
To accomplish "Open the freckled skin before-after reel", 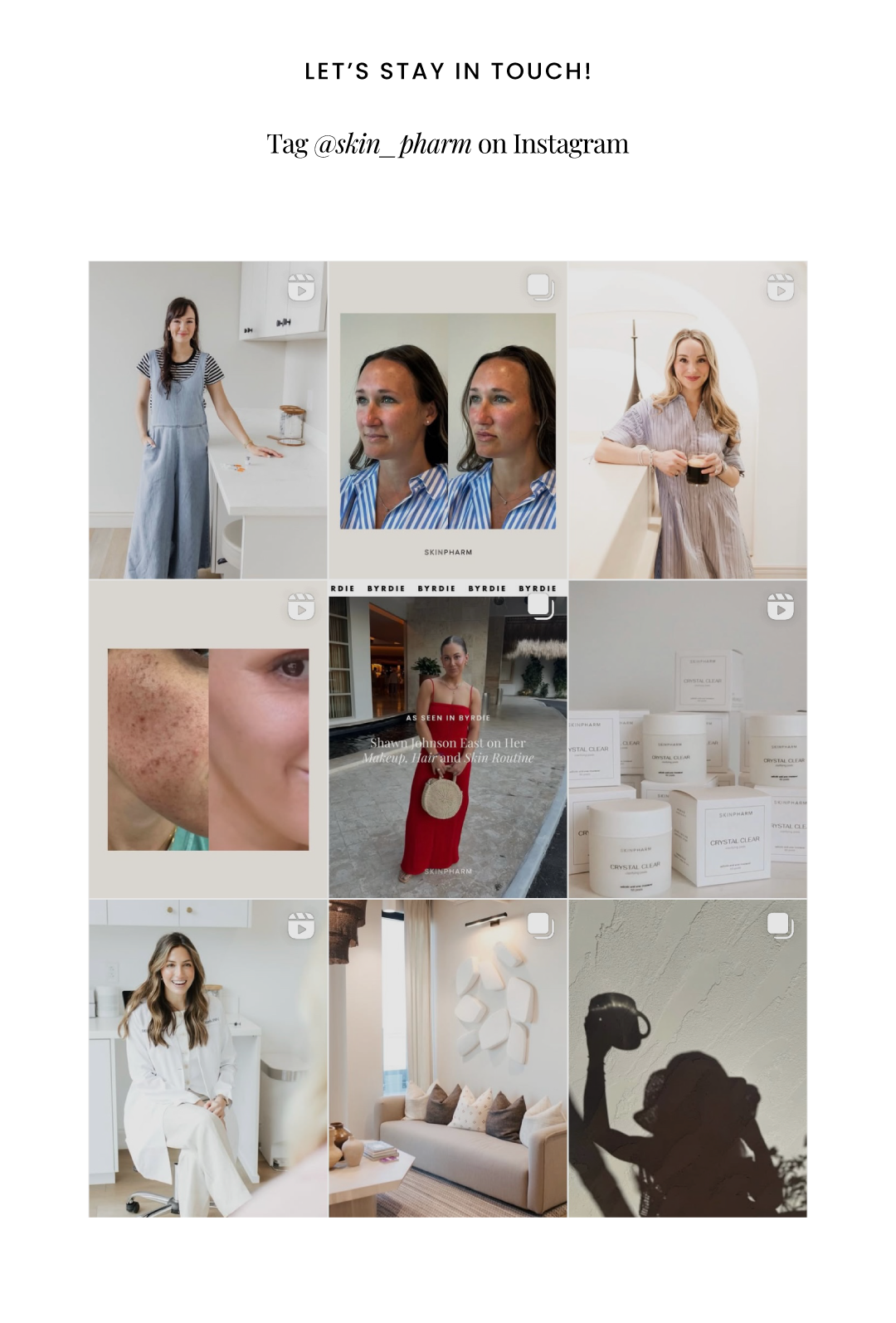I will (x=207, y=740).
